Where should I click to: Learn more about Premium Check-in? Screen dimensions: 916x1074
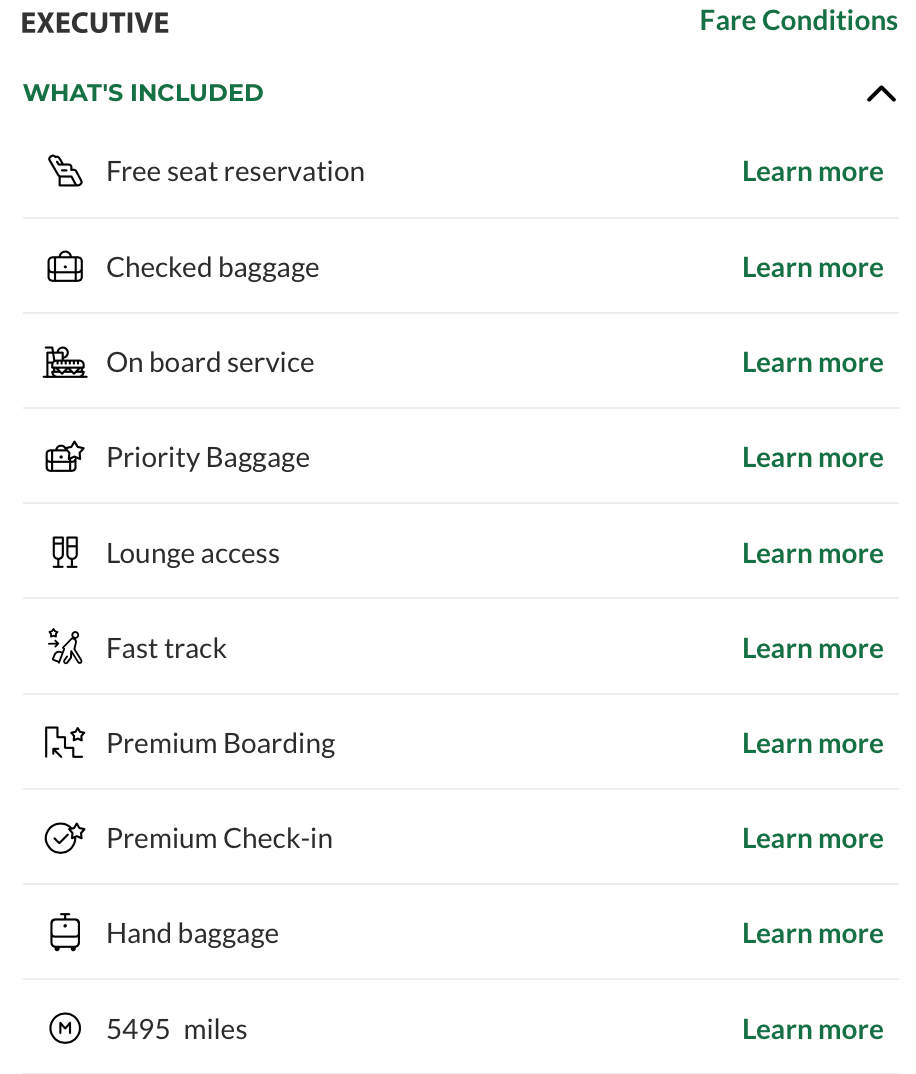812,838
